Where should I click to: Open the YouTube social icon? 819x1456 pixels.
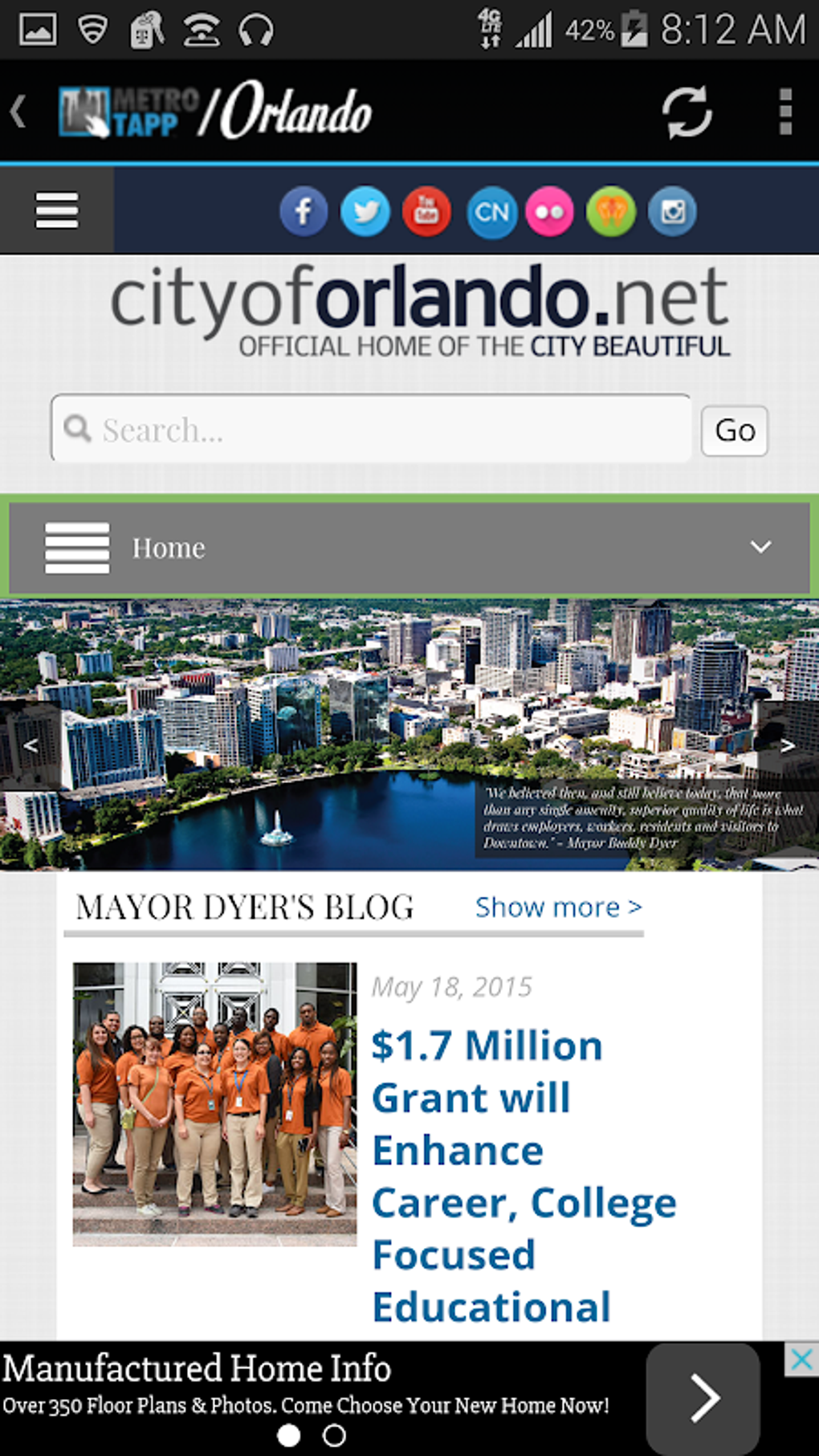point(426,212)
